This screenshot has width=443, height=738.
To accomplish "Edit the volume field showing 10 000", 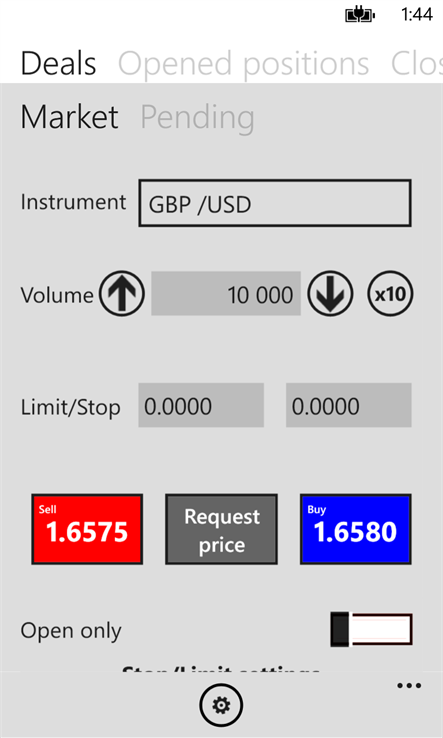I will pos(226,294).
